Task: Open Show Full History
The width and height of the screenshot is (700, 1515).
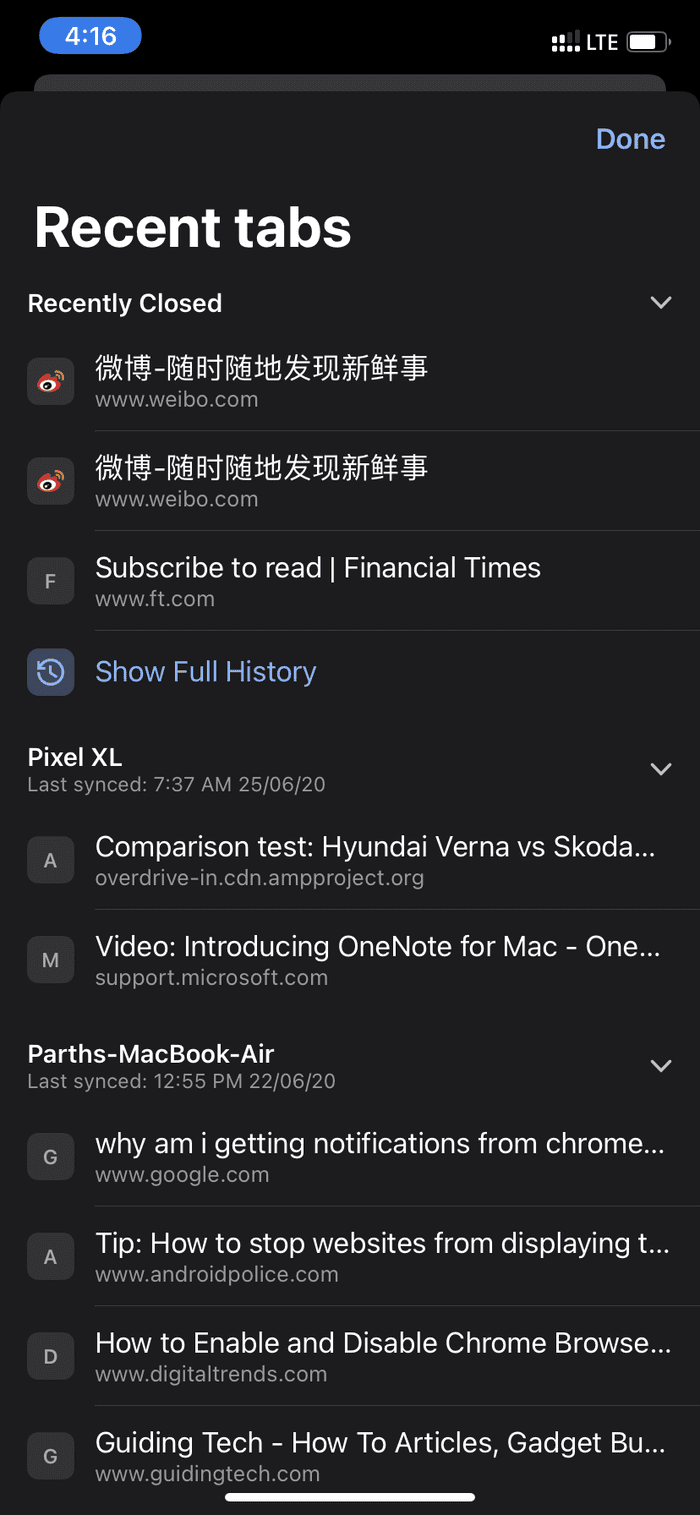Action: pos(350,672)
